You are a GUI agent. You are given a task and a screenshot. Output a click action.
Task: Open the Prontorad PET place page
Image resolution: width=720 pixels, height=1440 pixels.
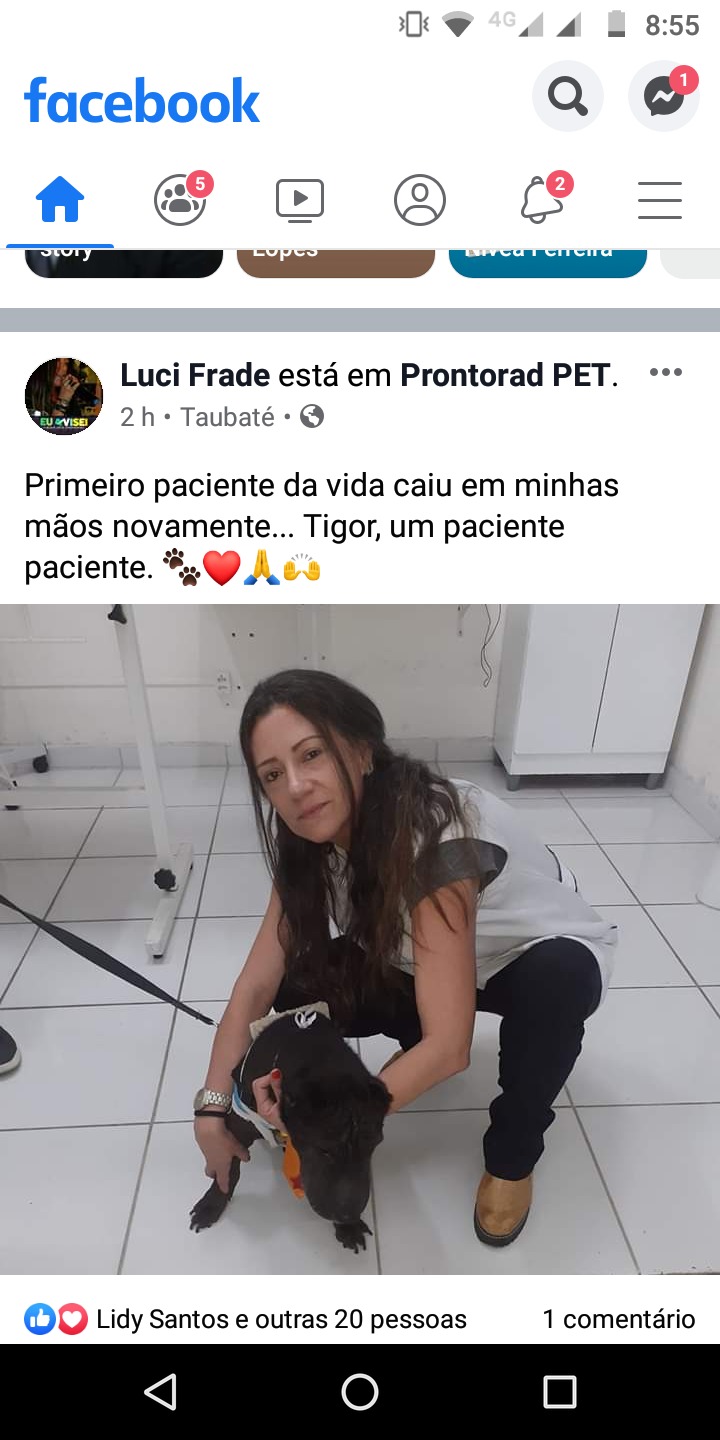[x=505, y=376]
